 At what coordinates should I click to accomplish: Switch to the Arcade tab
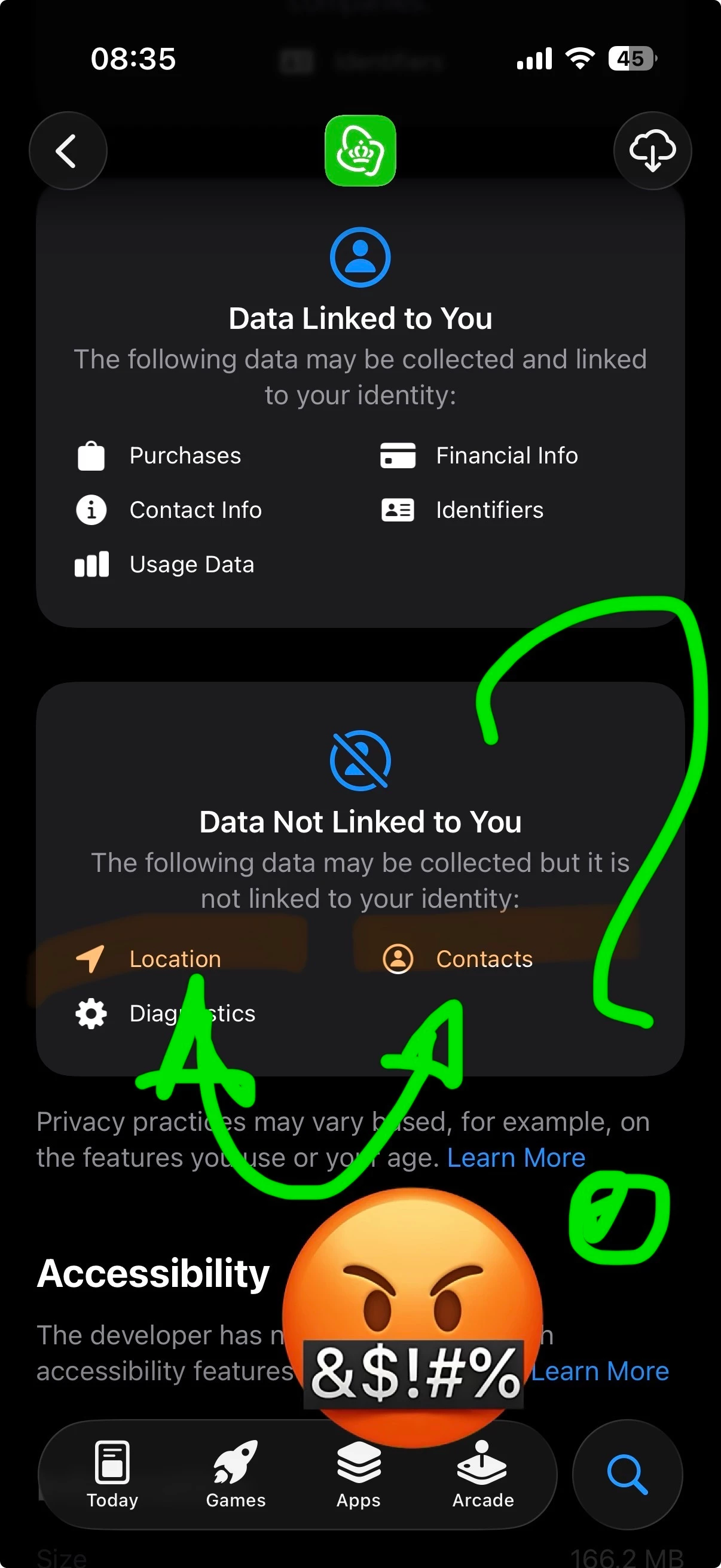pyautogui.click(x=482, y=1474)
